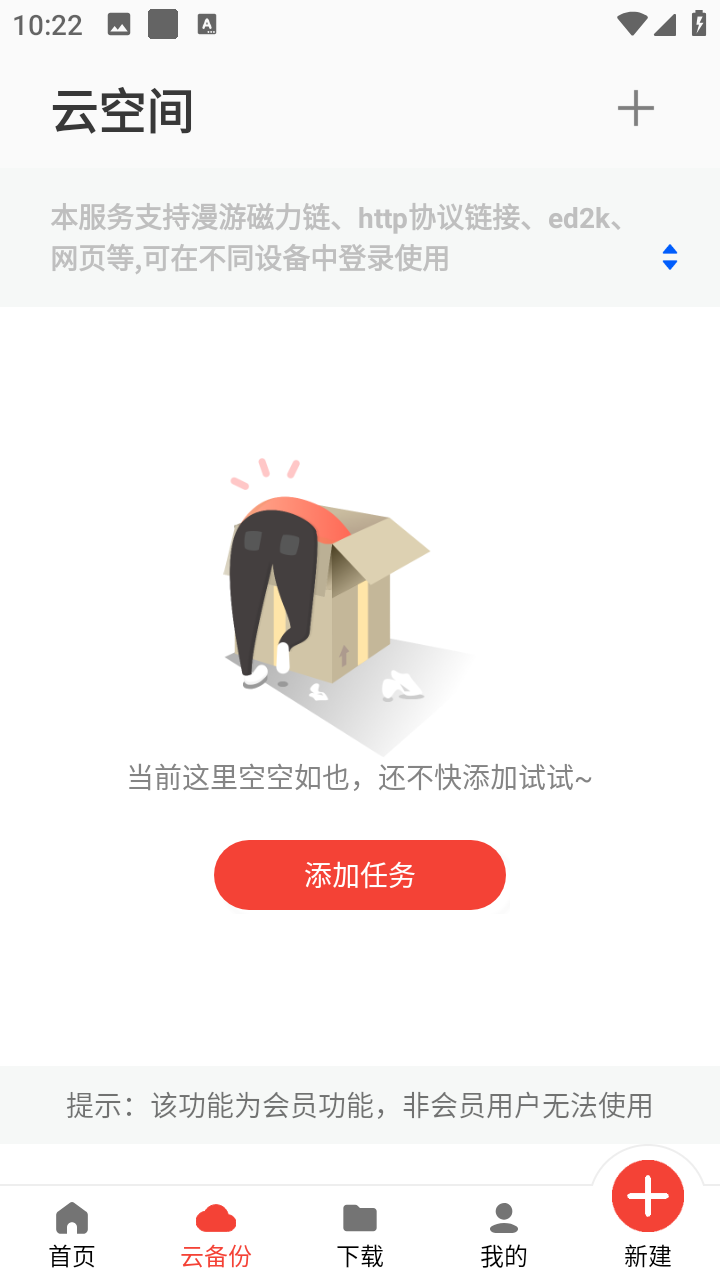Image resolution: width=720 pixels, height=1280 pixels.
Task: Open the 首页 home tab icon
Action: tap(71, 1218)
